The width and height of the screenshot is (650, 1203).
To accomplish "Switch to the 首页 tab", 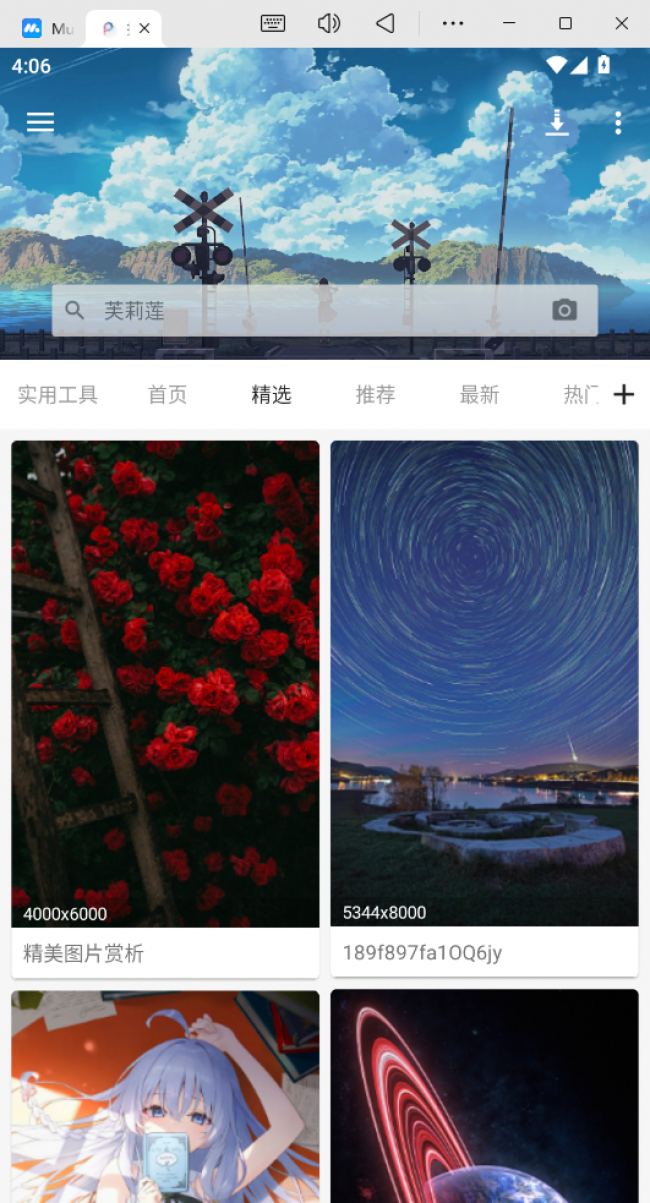I will click(x=167, y=395).
